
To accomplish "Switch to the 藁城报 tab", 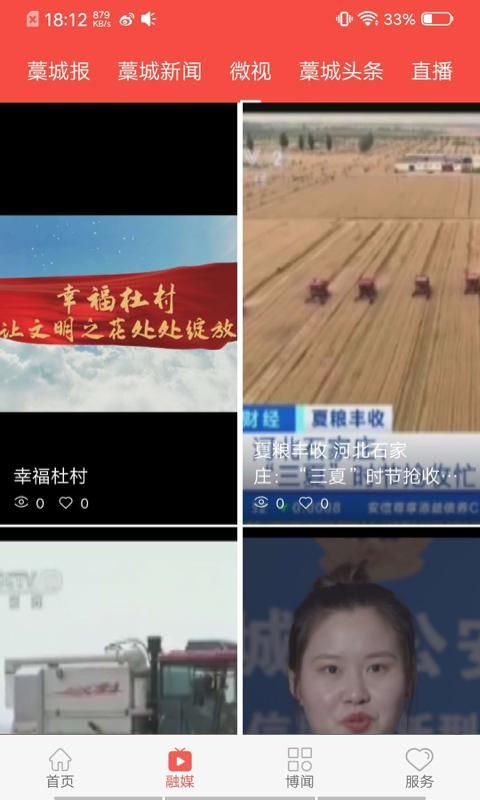I will [x=59, y=71].
